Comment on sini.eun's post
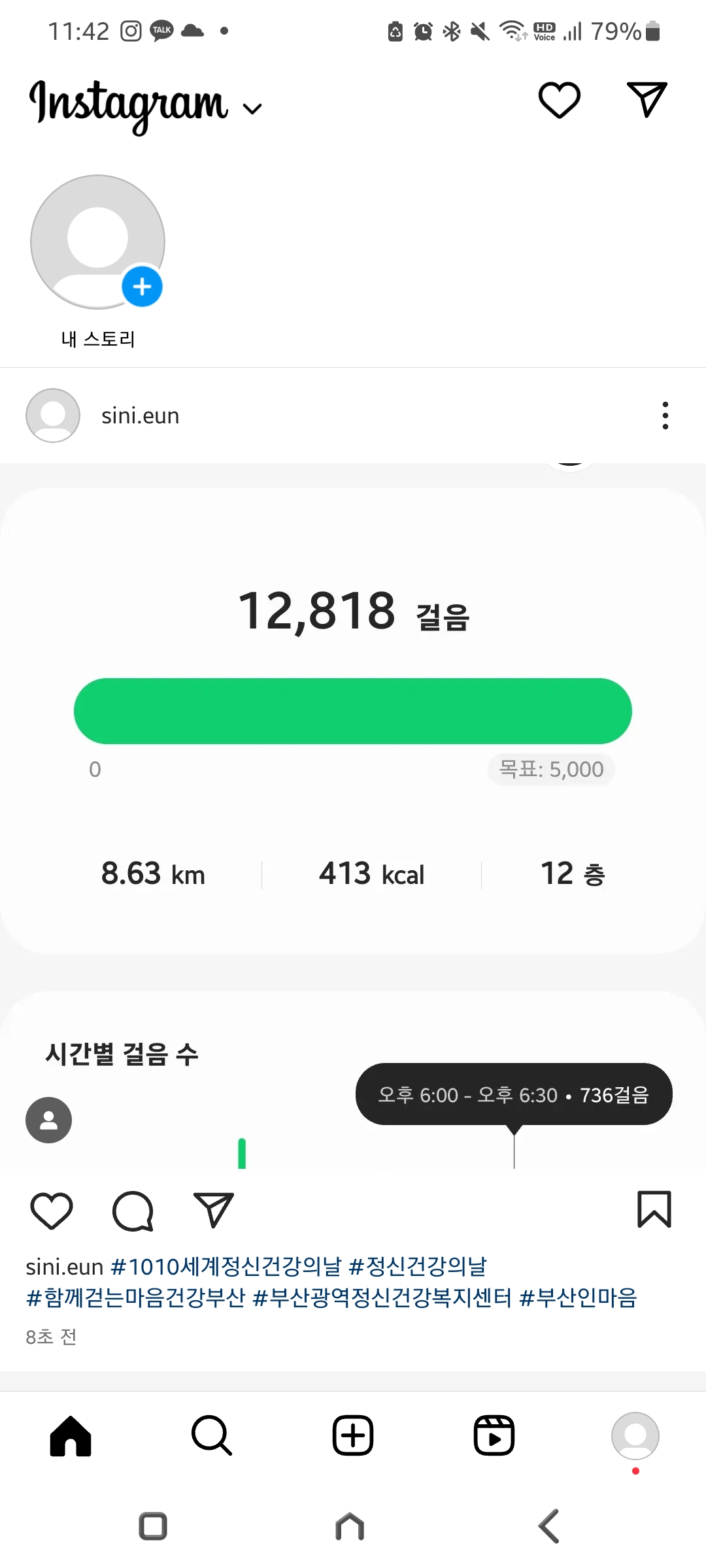 click(x=133, y=1211)
